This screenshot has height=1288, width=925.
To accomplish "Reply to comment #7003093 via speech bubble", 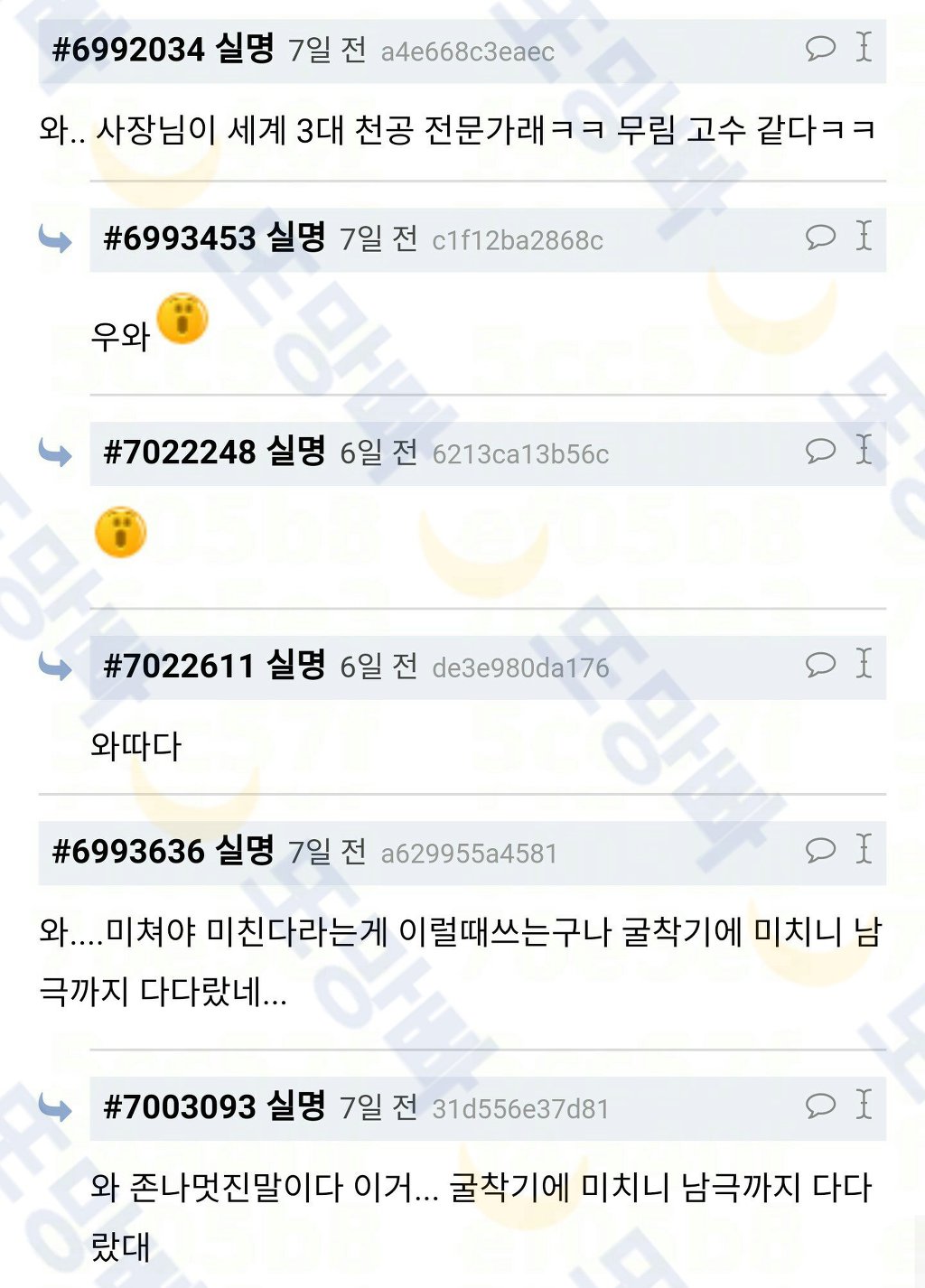I will (x=820, y=1106).
